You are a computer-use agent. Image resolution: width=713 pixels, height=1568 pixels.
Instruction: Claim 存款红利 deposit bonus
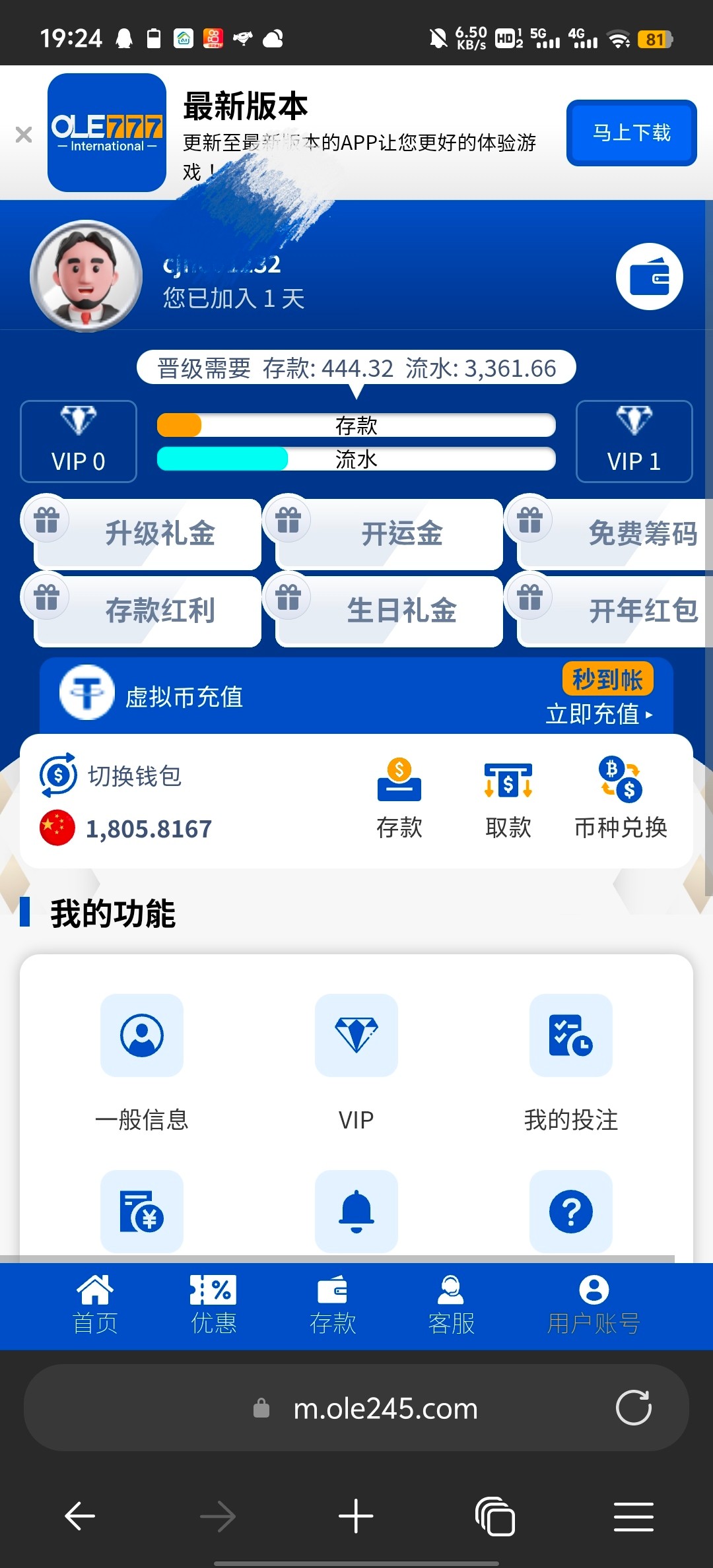coord(147,611)
